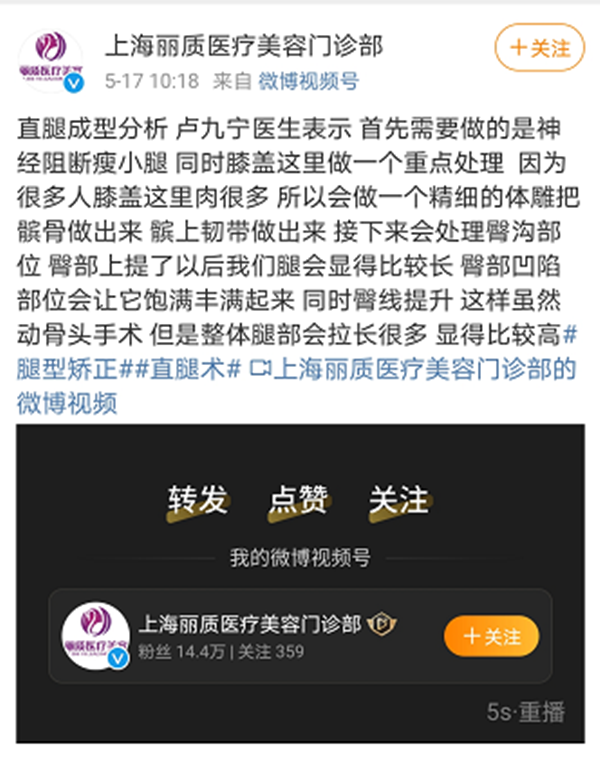This screenshot has width=600, height=762.
Task: Follow from the 我的微博视频号 card
Action: click(x=492, y=636)
